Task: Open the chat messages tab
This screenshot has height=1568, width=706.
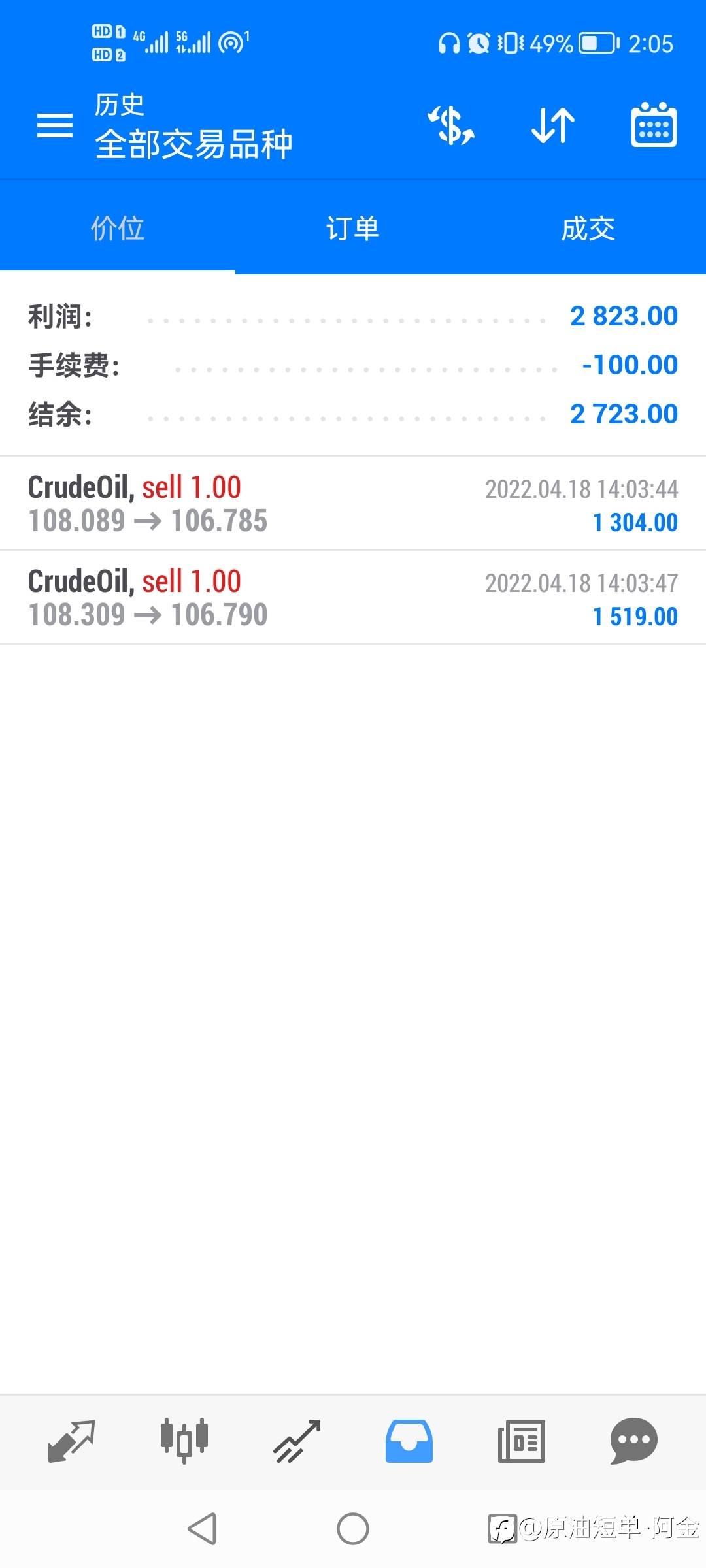Action: coord(634,1441)
